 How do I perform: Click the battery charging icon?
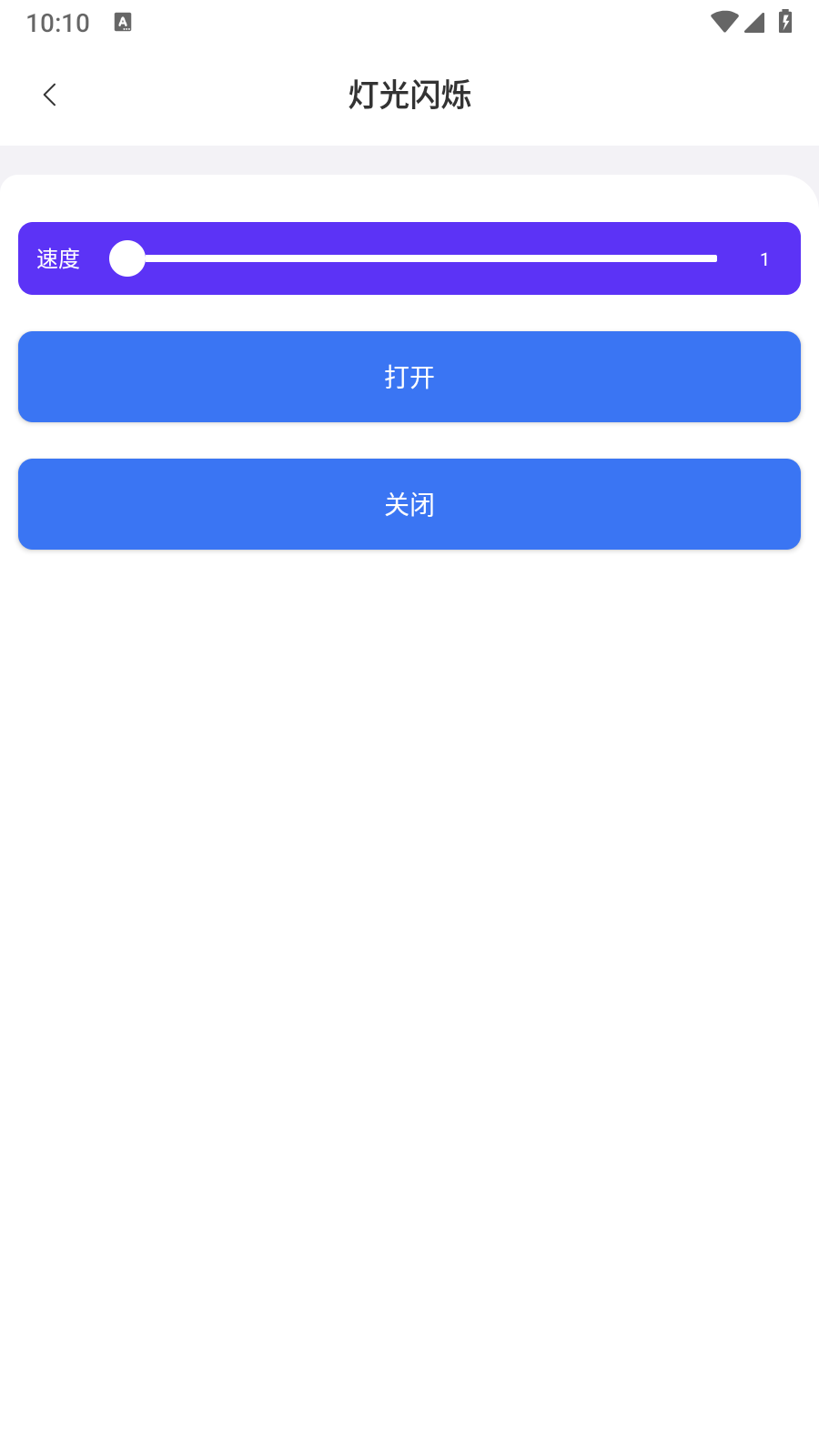[785, 23]
